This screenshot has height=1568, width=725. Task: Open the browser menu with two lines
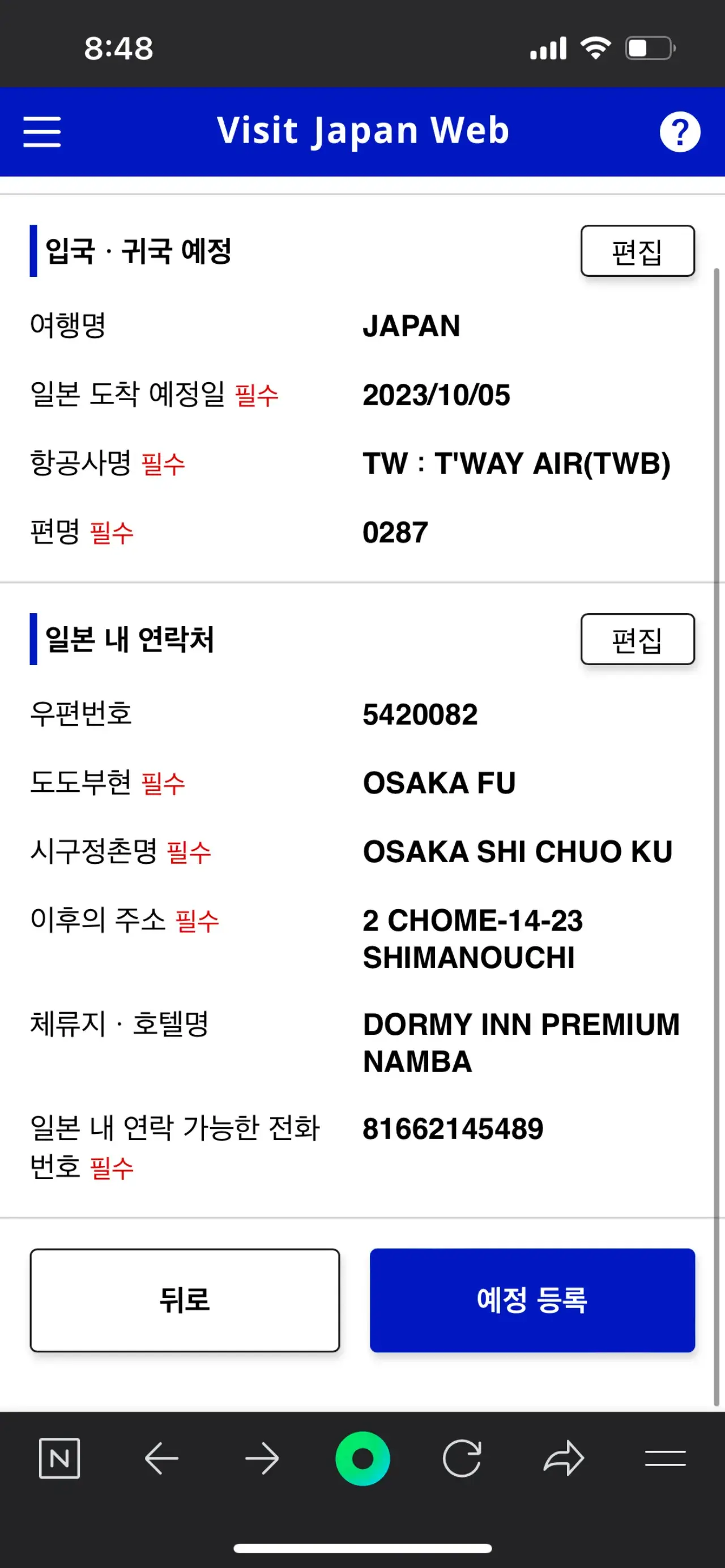(666, 1458)
